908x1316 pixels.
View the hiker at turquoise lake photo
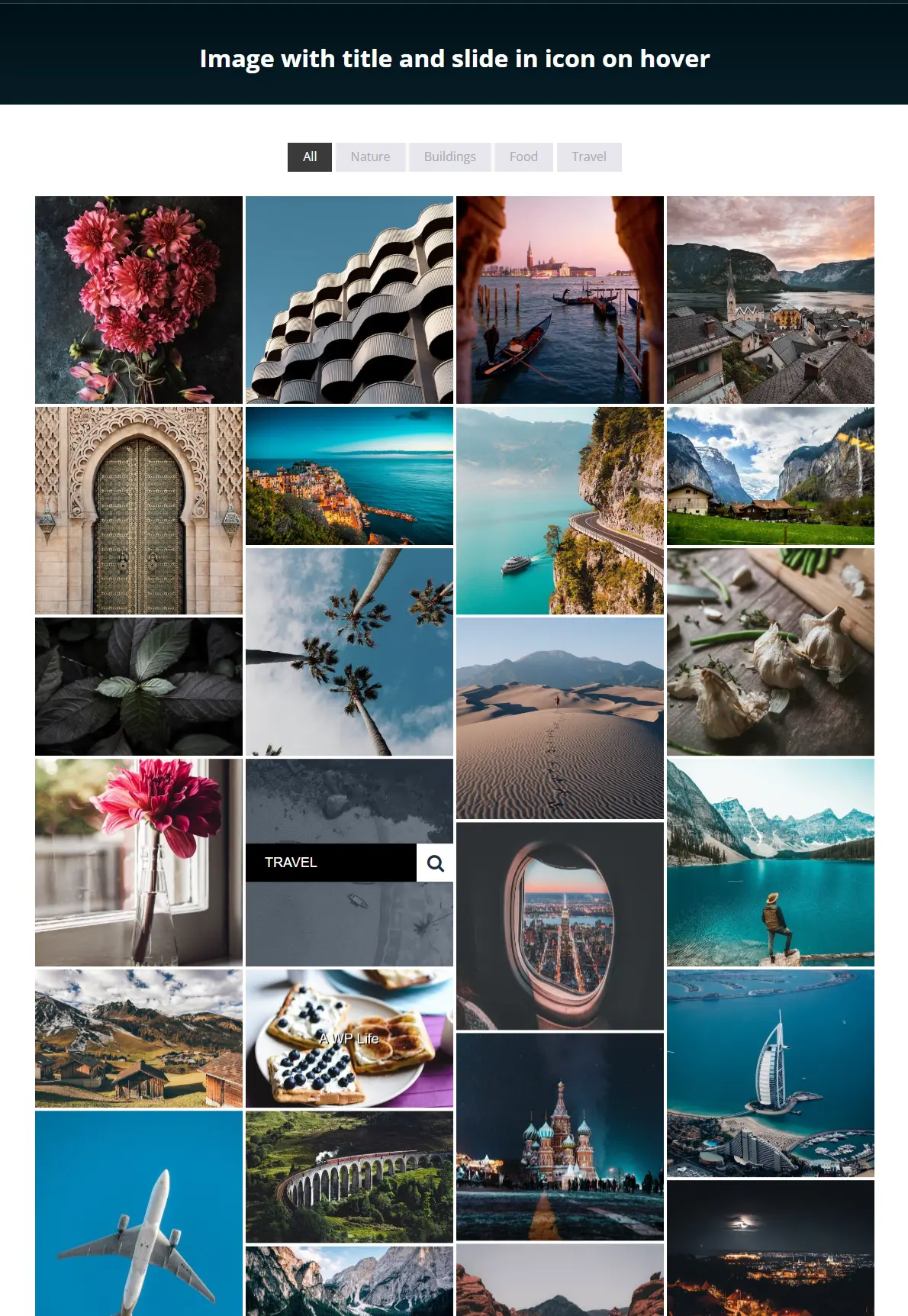point(771,863)
